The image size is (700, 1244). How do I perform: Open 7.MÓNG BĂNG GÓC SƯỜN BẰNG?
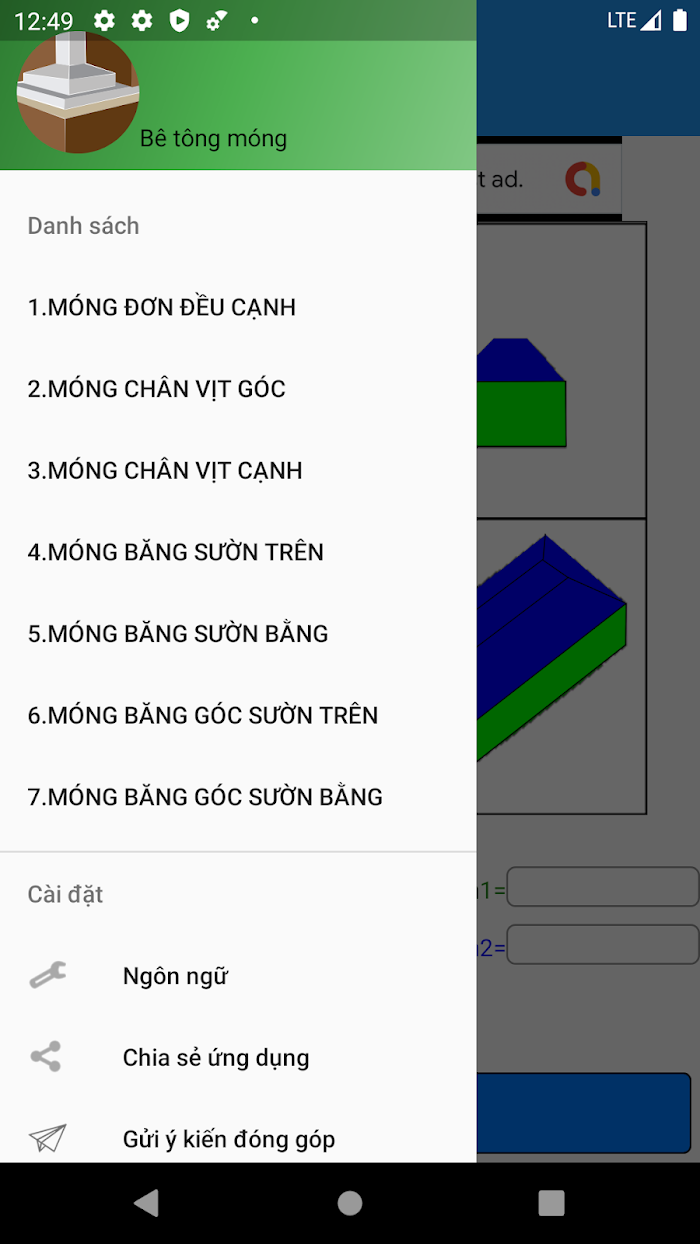[x=205, y=797]
